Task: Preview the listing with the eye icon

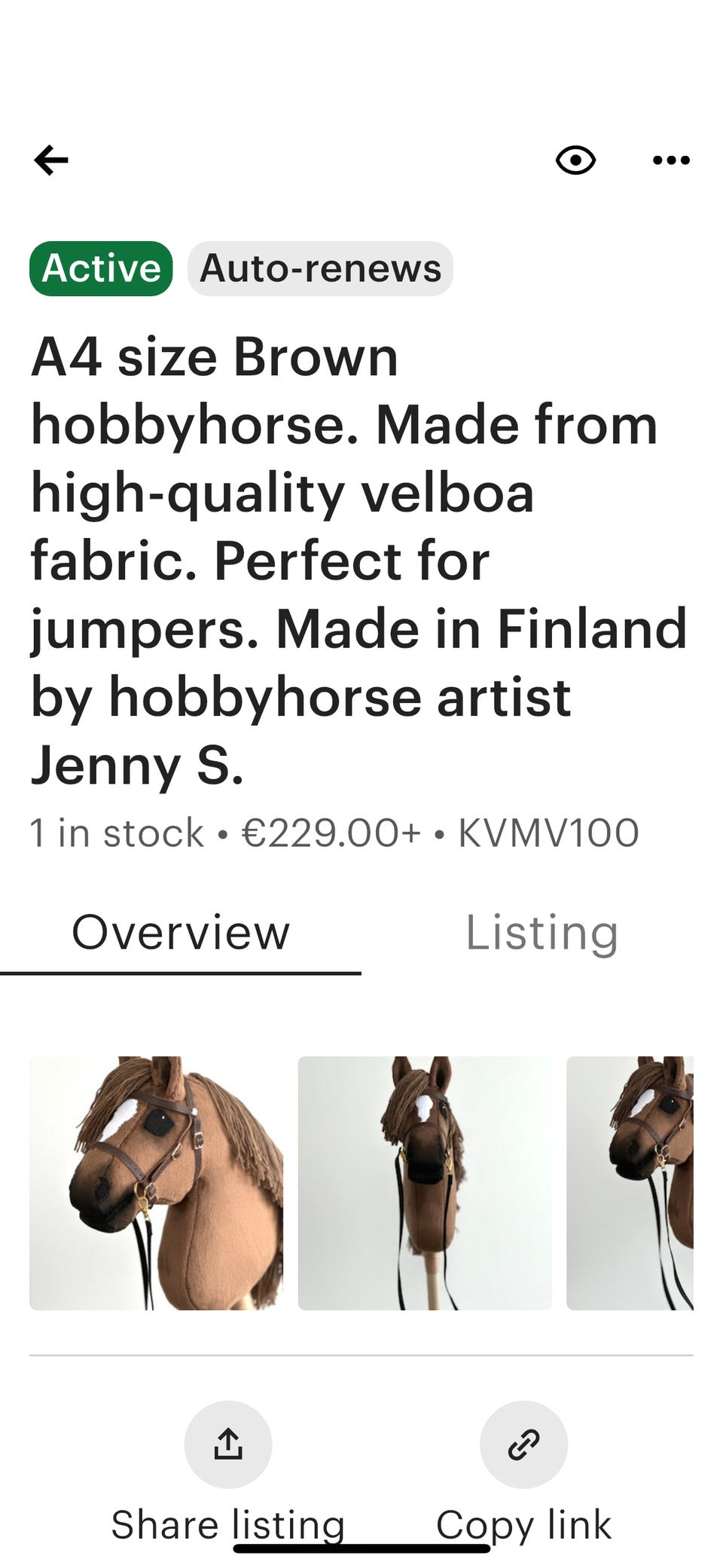Action: (575, 160)
